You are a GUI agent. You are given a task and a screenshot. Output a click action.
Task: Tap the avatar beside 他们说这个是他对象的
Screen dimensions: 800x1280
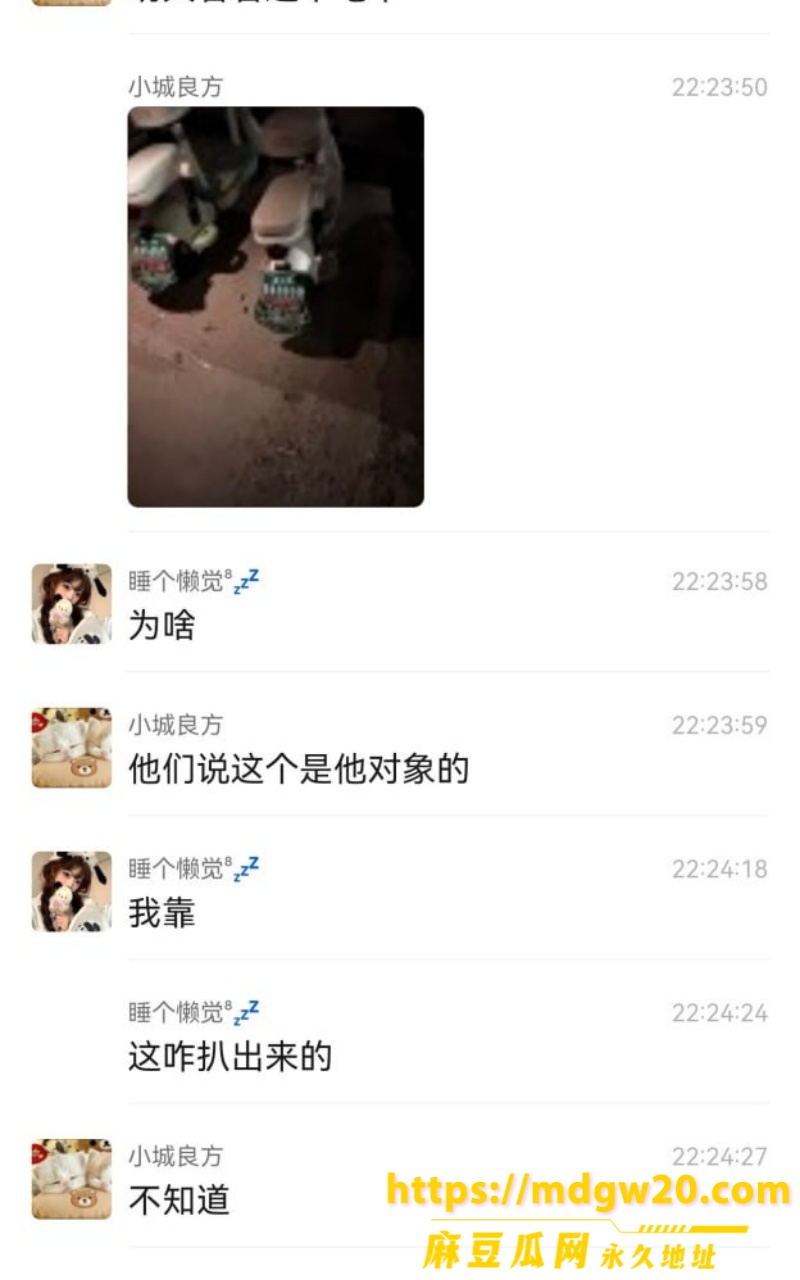tap(71, 748)
